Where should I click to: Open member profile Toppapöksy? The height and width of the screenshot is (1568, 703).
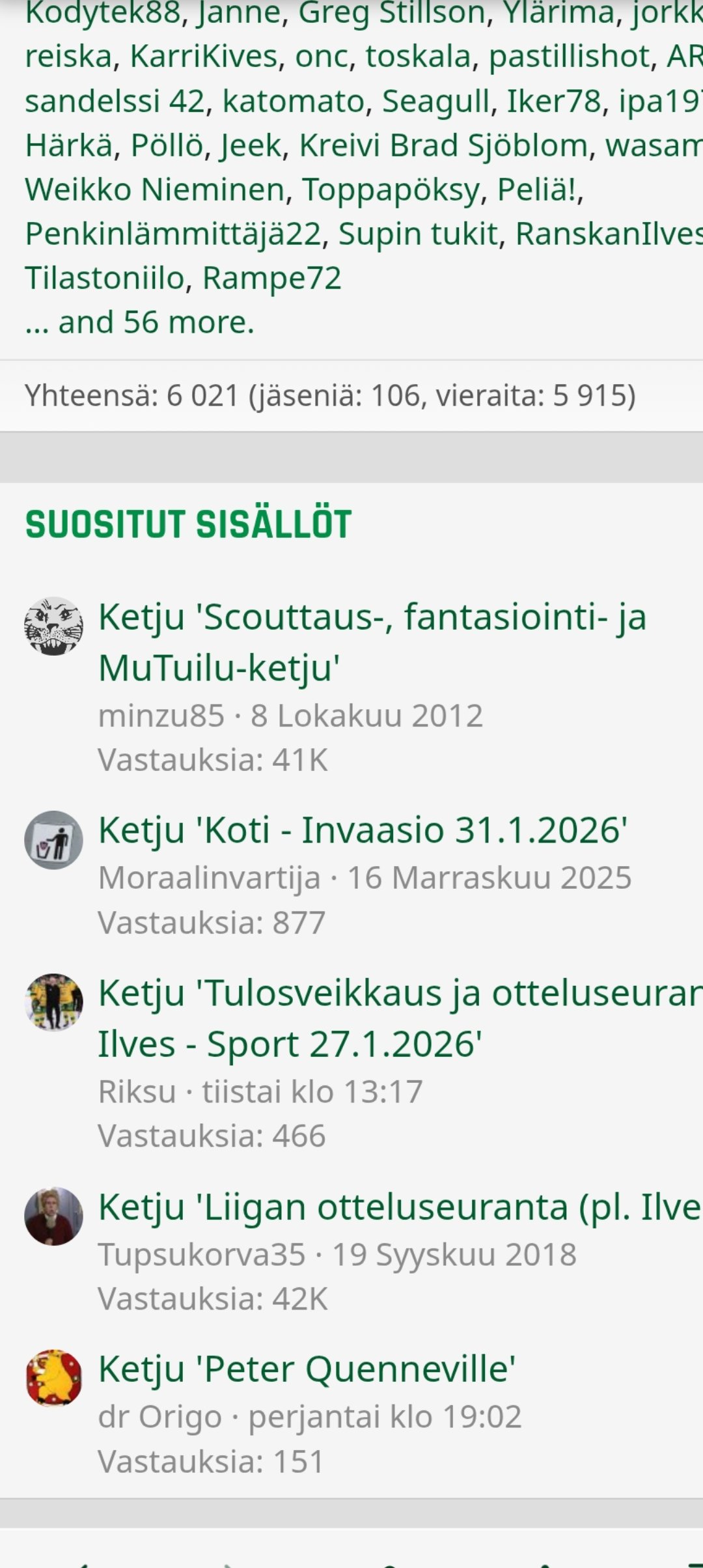click(391, 189)
